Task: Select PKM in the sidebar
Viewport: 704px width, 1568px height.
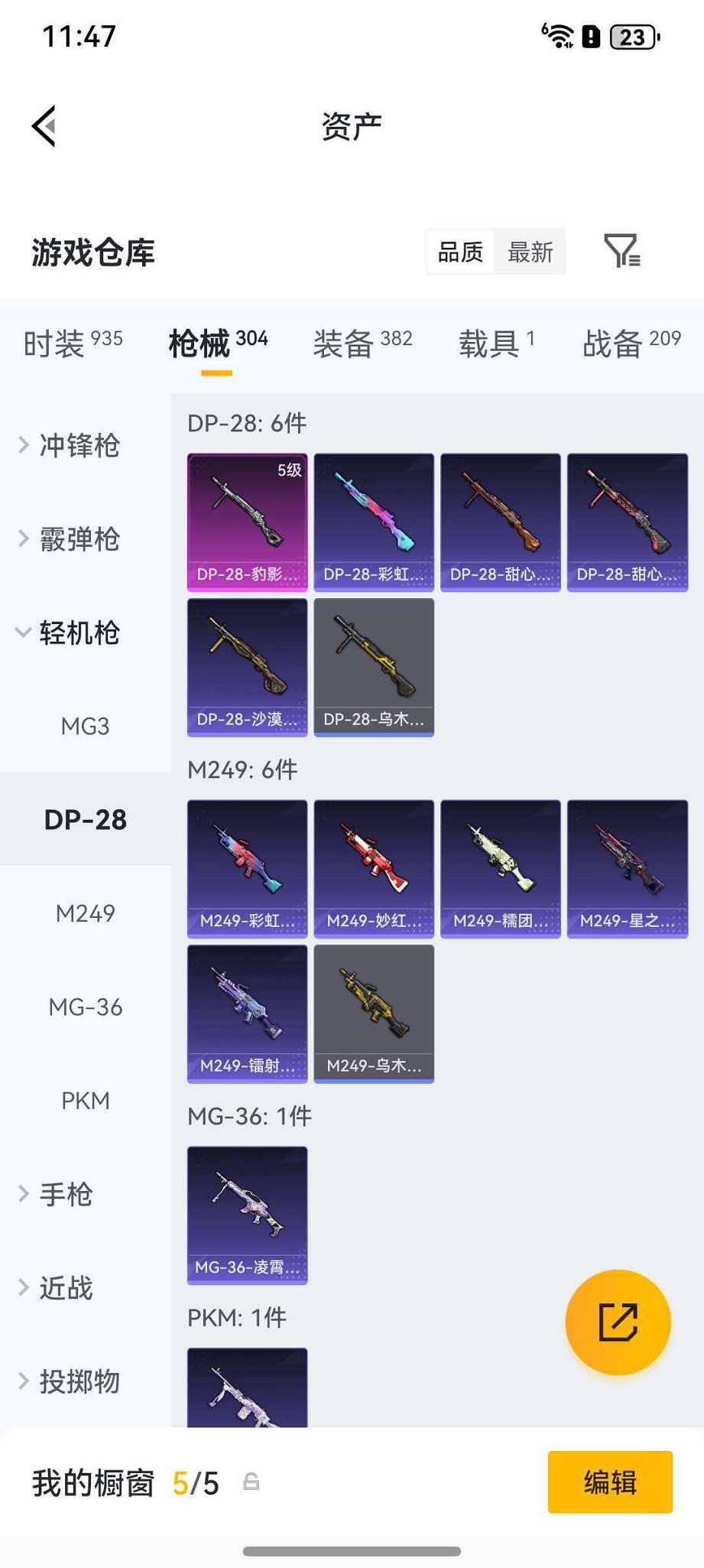Action: 85,1101
